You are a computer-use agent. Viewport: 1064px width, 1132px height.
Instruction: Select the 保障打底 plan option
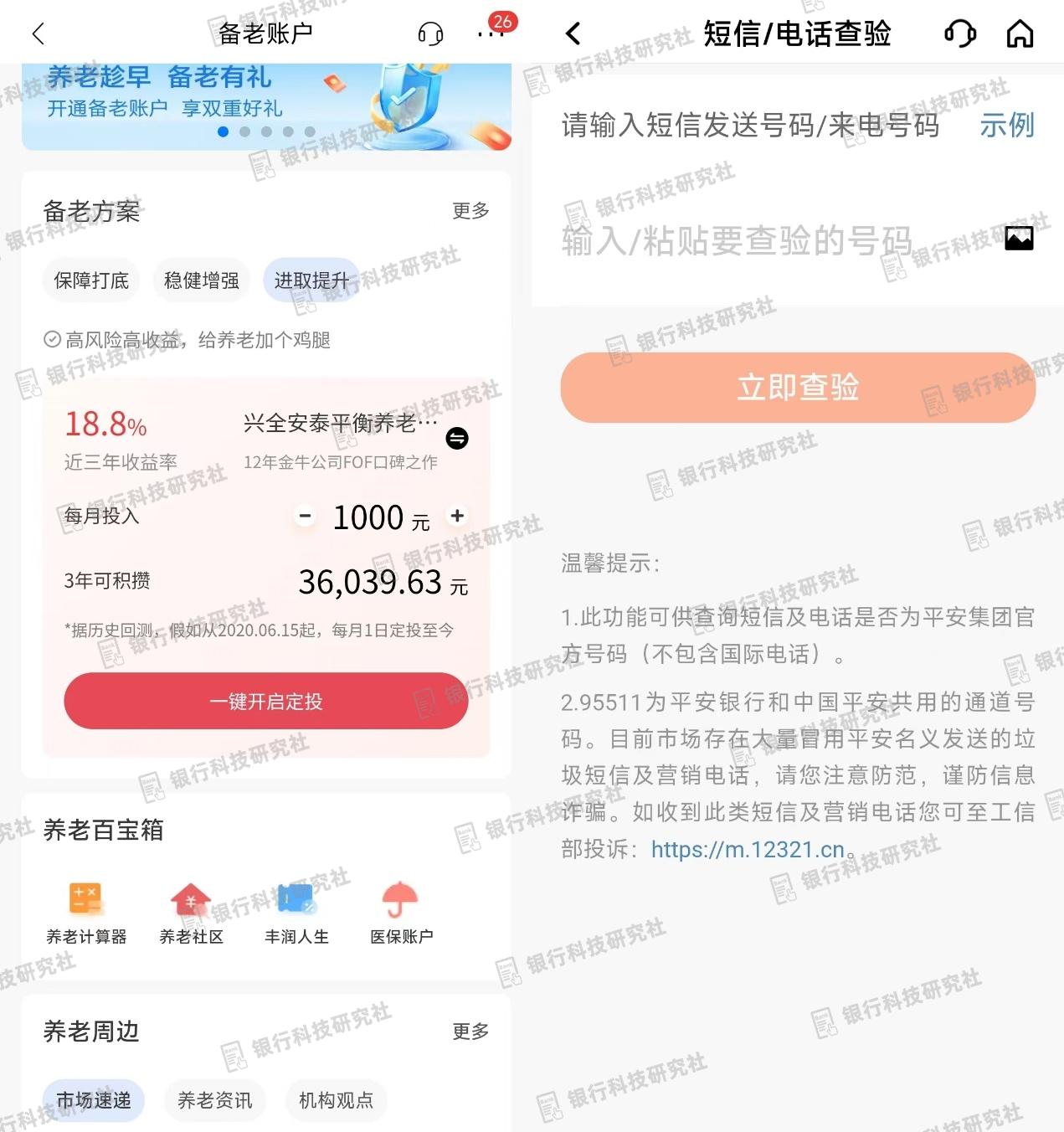(x=91, y=280)
